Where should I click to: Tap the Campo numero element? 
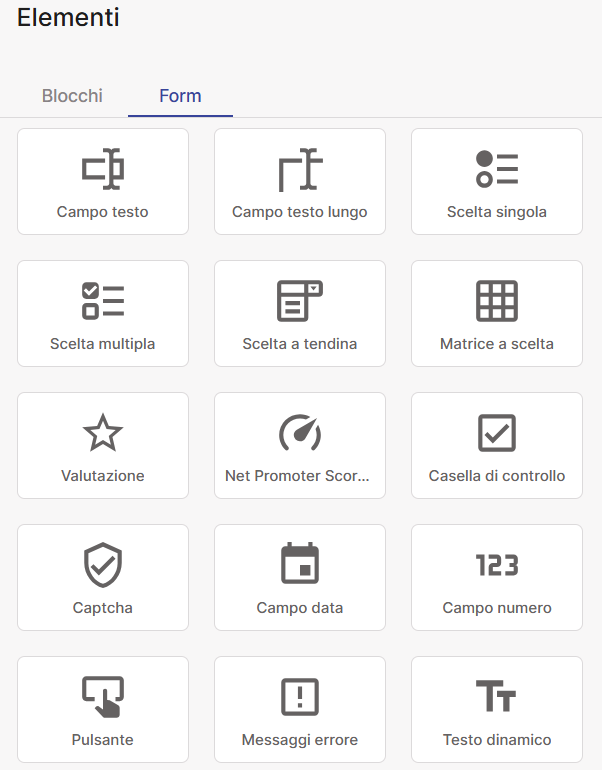(x=497, y=578)
